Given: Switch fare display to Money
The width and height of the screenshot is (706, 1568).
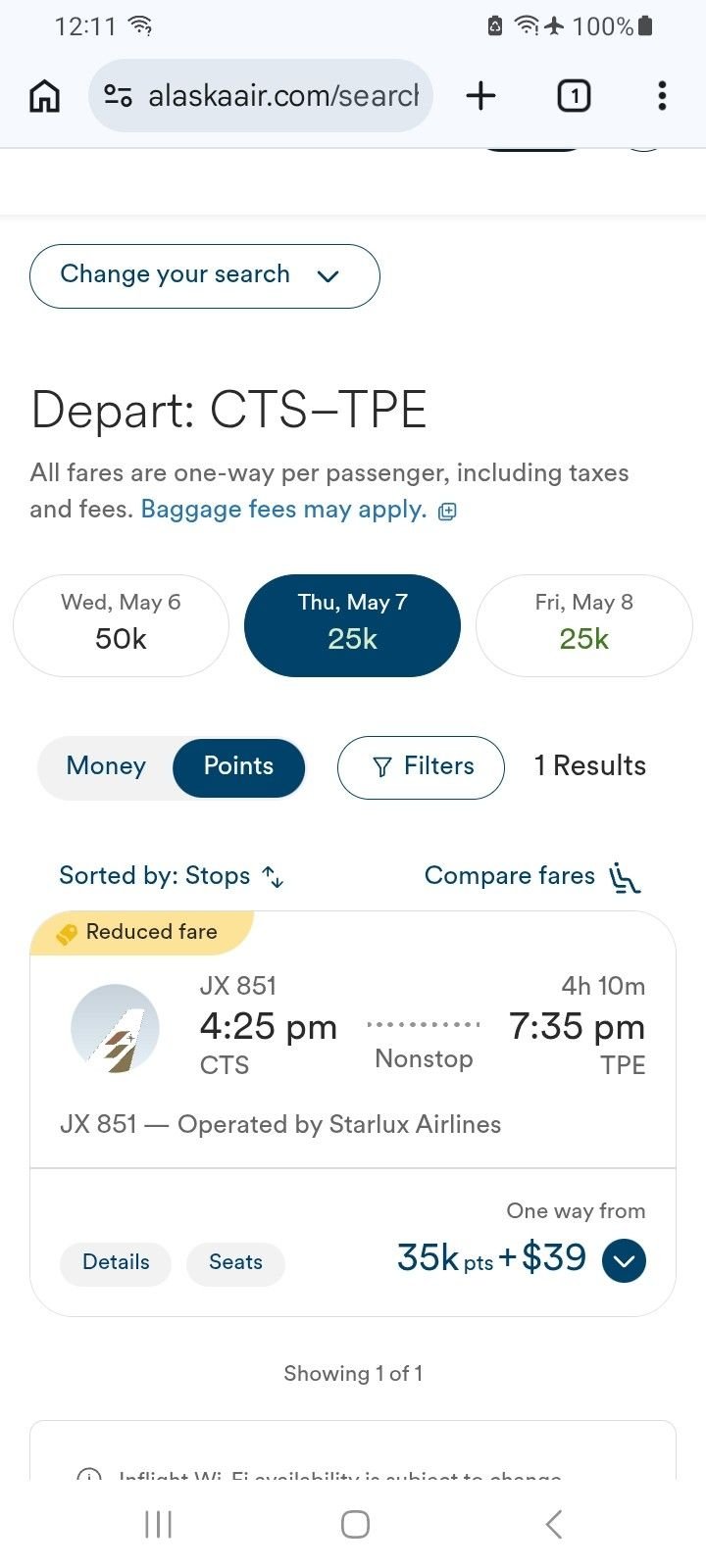Looking at the screenshot, I should pyautogui.click(x=106, y=766).
